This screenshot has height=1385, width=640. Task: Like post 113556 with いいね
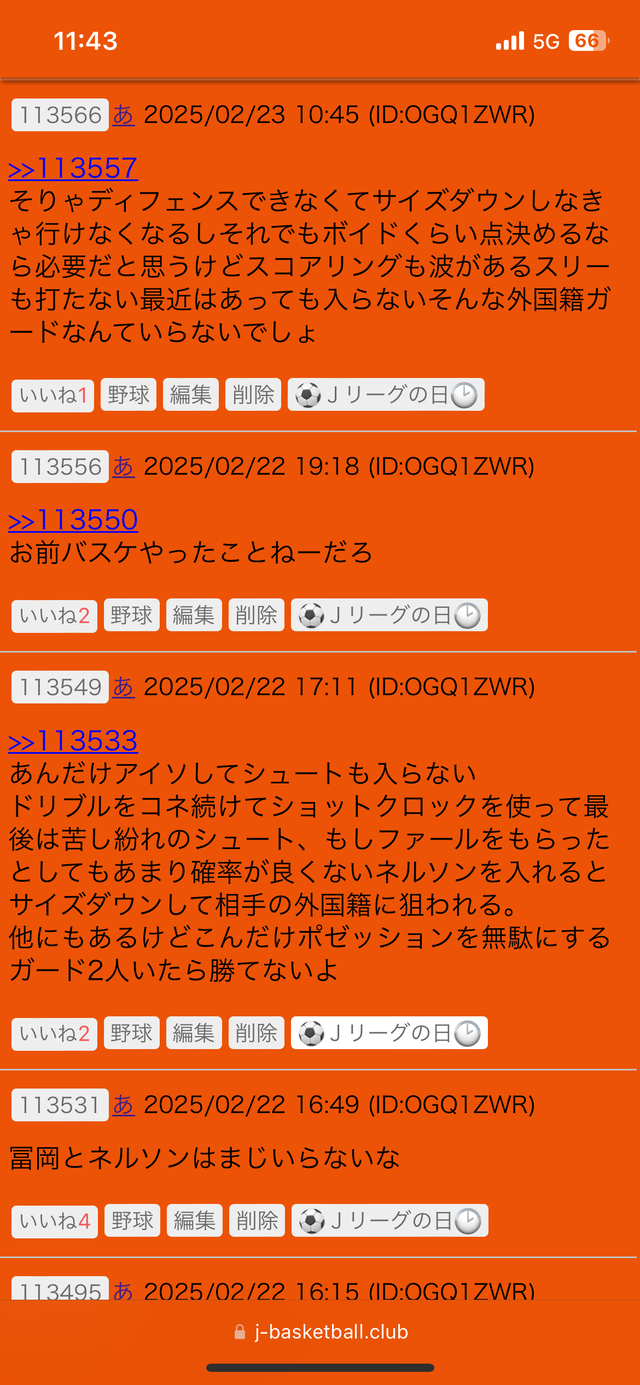click(55, 615)
